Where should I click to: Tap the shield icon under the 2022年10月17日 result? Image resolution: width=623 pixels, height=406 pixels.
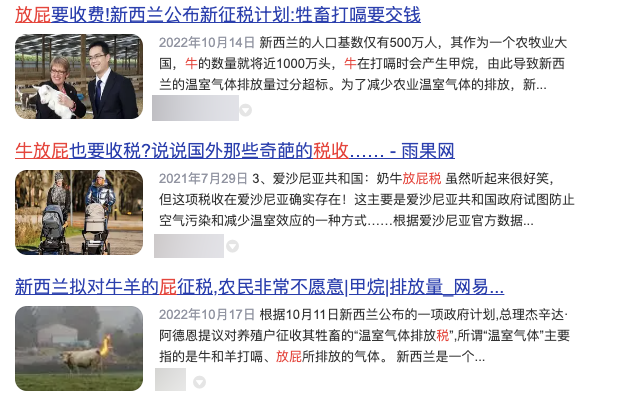coord(199,382)
